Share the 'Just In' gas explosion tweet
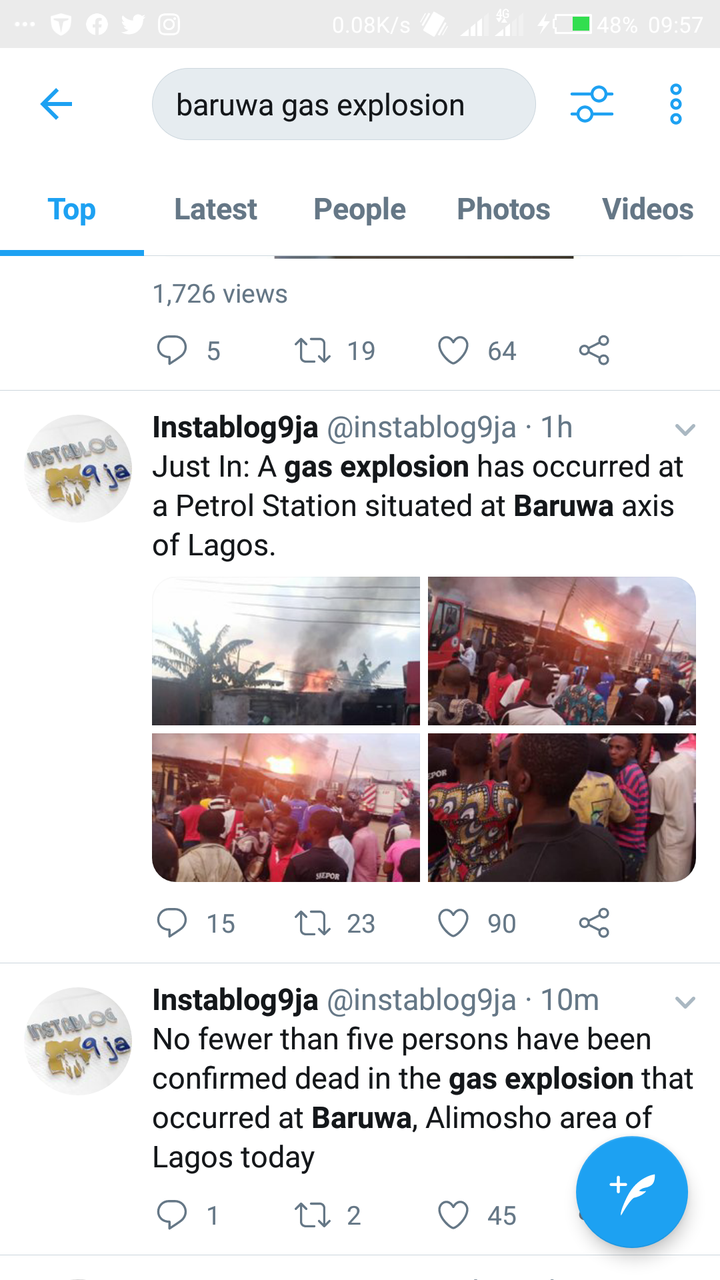This screenshot has height=1280, width=720. 594,922
